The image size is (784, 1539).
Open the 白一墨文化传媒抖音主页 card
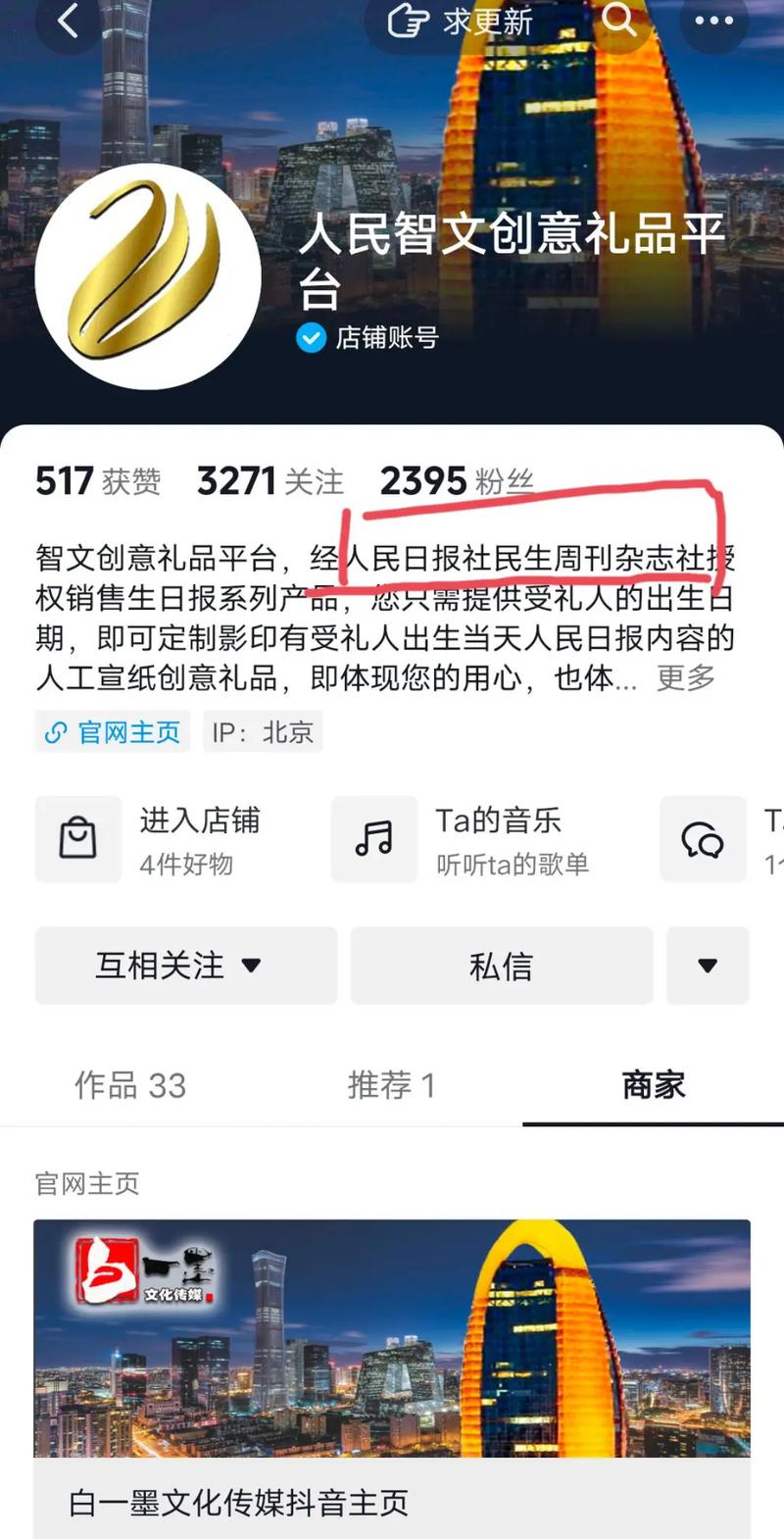[391, 1372]
